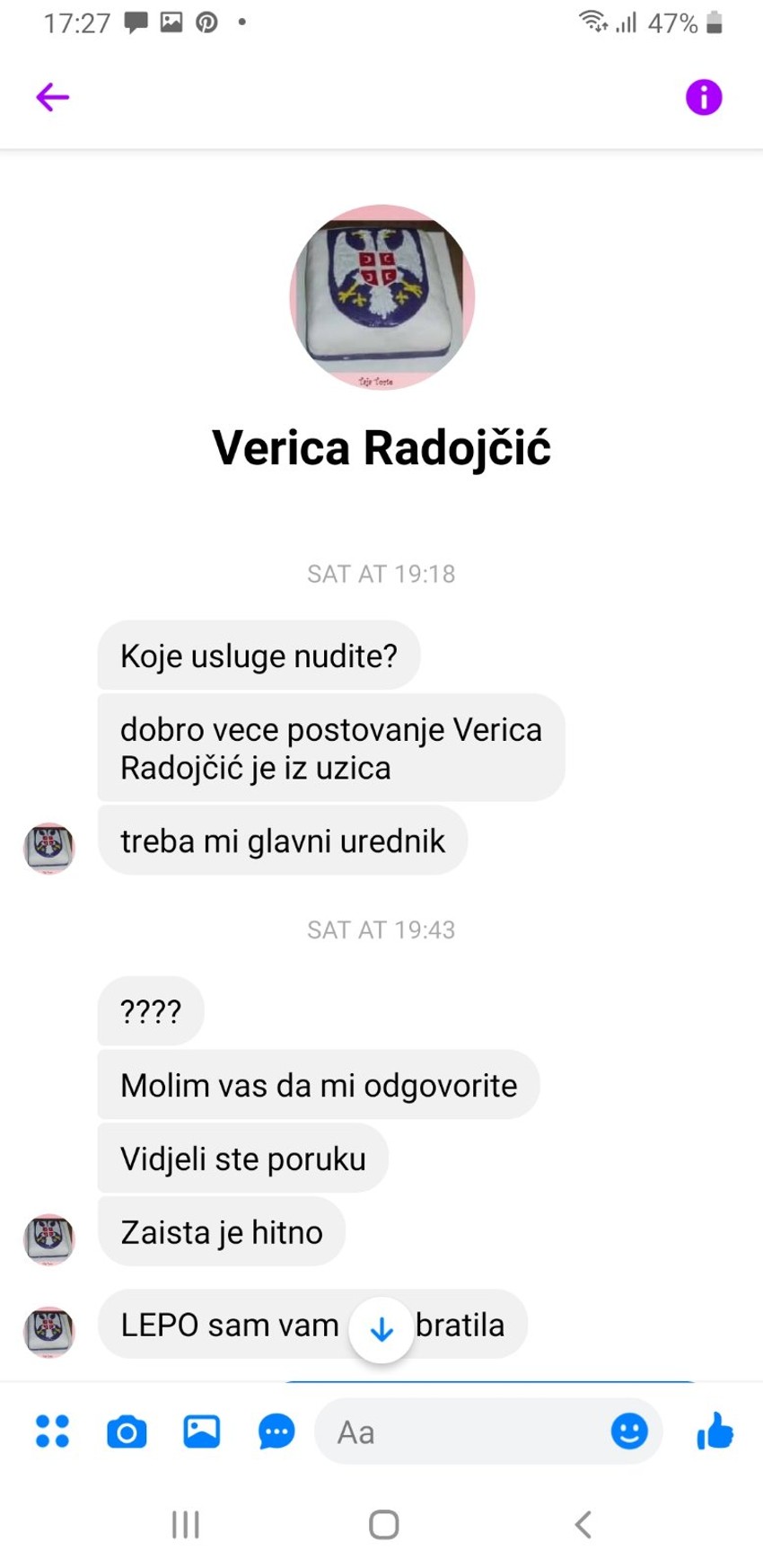Screen dimensions: 763x1568
Task: Open the recent apps view
Action: pos(186,1524)
